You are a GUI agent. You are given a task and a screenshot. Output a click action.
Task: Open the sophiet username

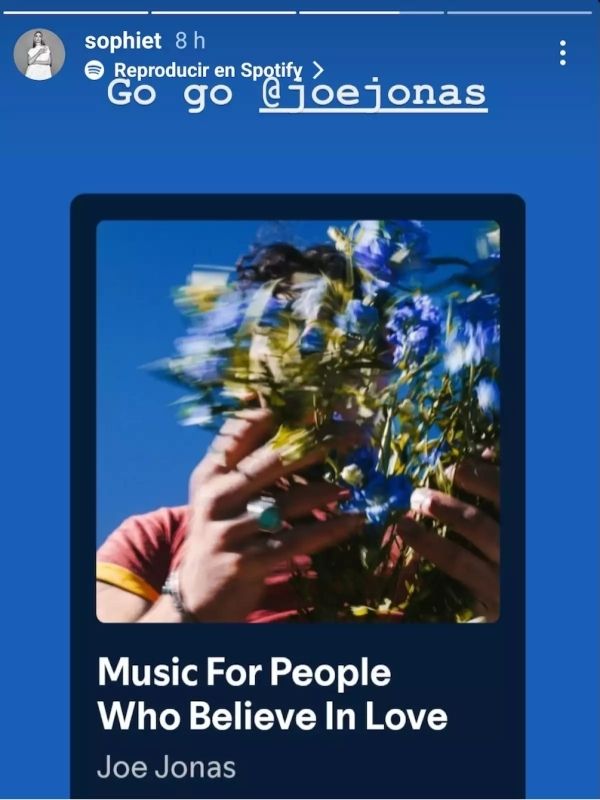click(123, 41)
